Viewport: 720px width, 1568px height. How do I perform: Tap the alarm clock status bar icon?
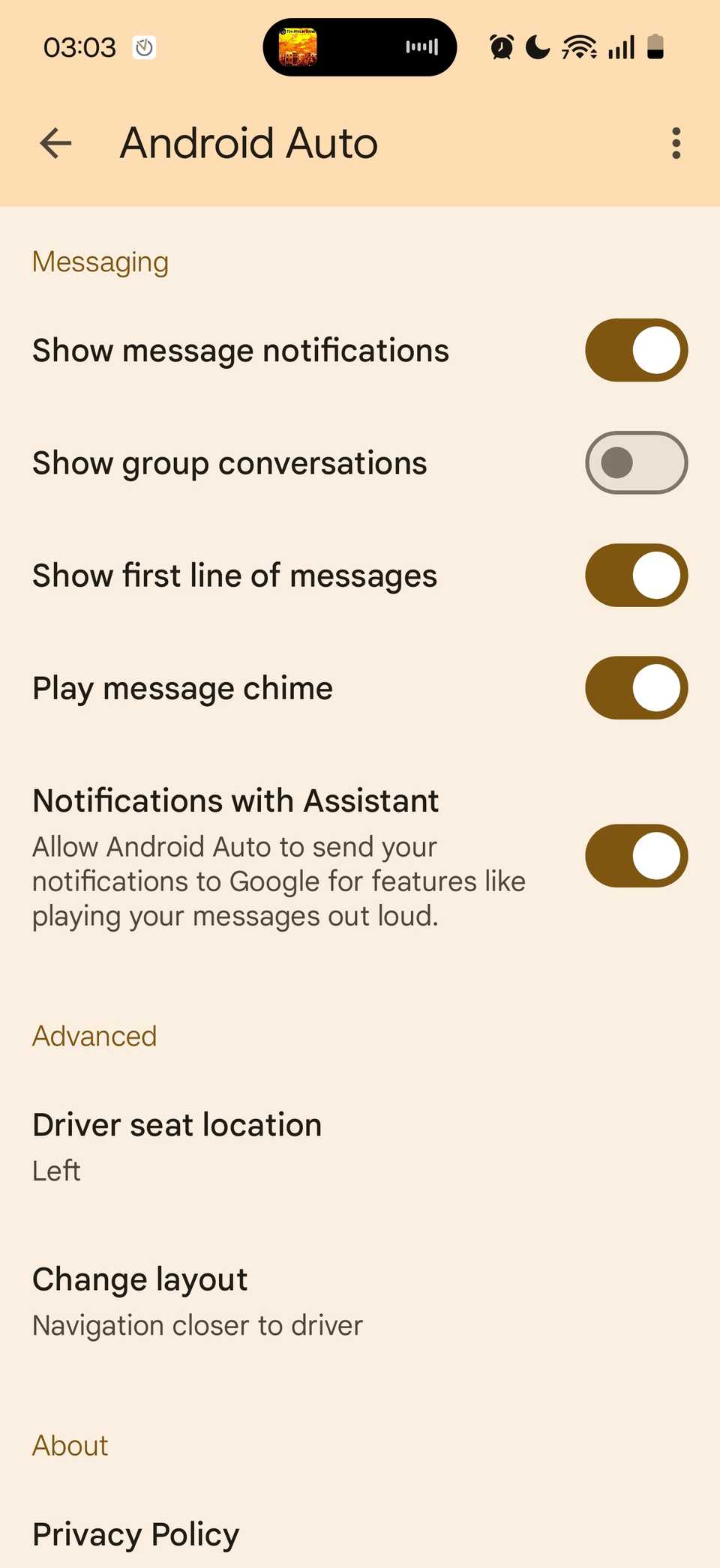pos(501,45)
